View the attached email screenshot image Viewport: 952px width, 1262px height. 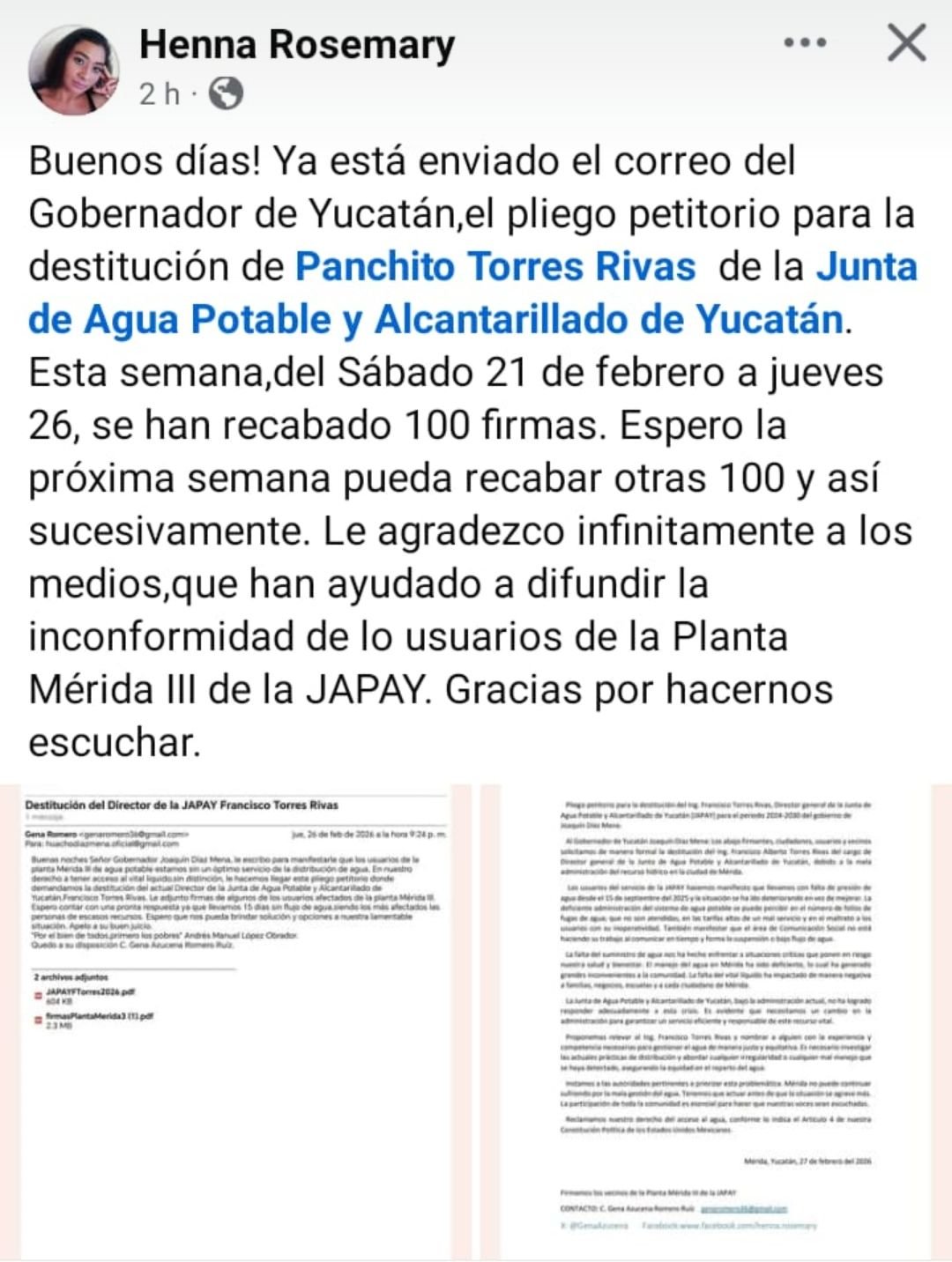click(236, 1021)
